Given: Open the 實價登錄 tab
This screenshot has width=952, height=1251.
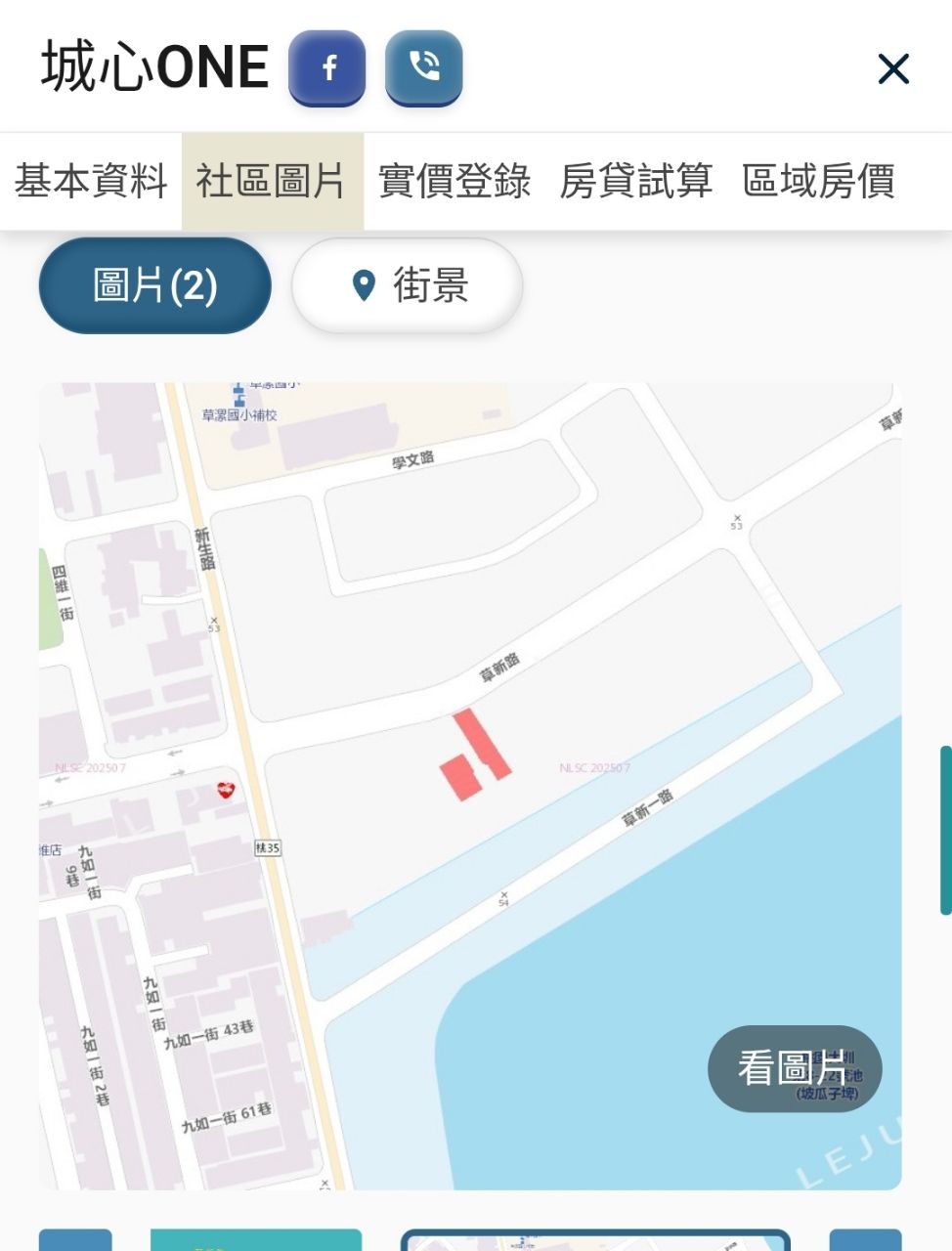Looking at the screenshot, I should point(454,182).
